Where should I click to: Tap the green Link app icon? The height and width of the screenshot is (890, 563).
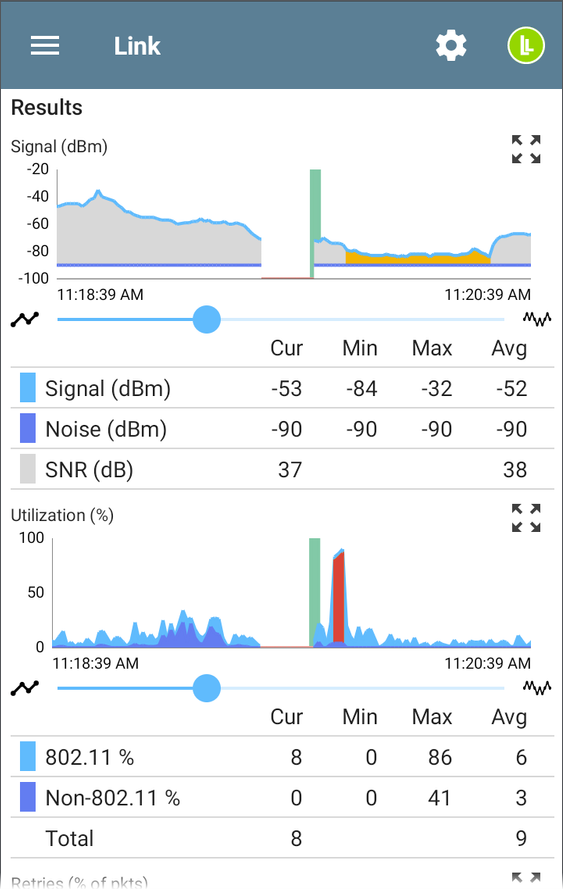coord(526,45)
